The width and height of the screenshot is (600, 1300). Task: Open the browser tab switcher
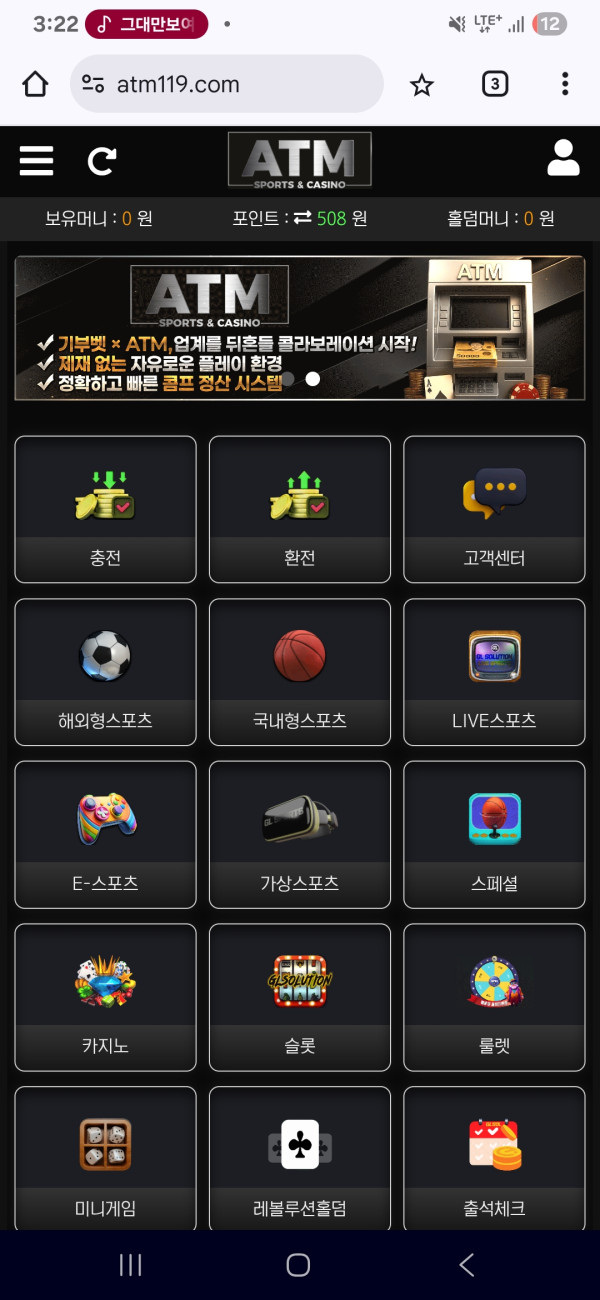tap(494, 84)
